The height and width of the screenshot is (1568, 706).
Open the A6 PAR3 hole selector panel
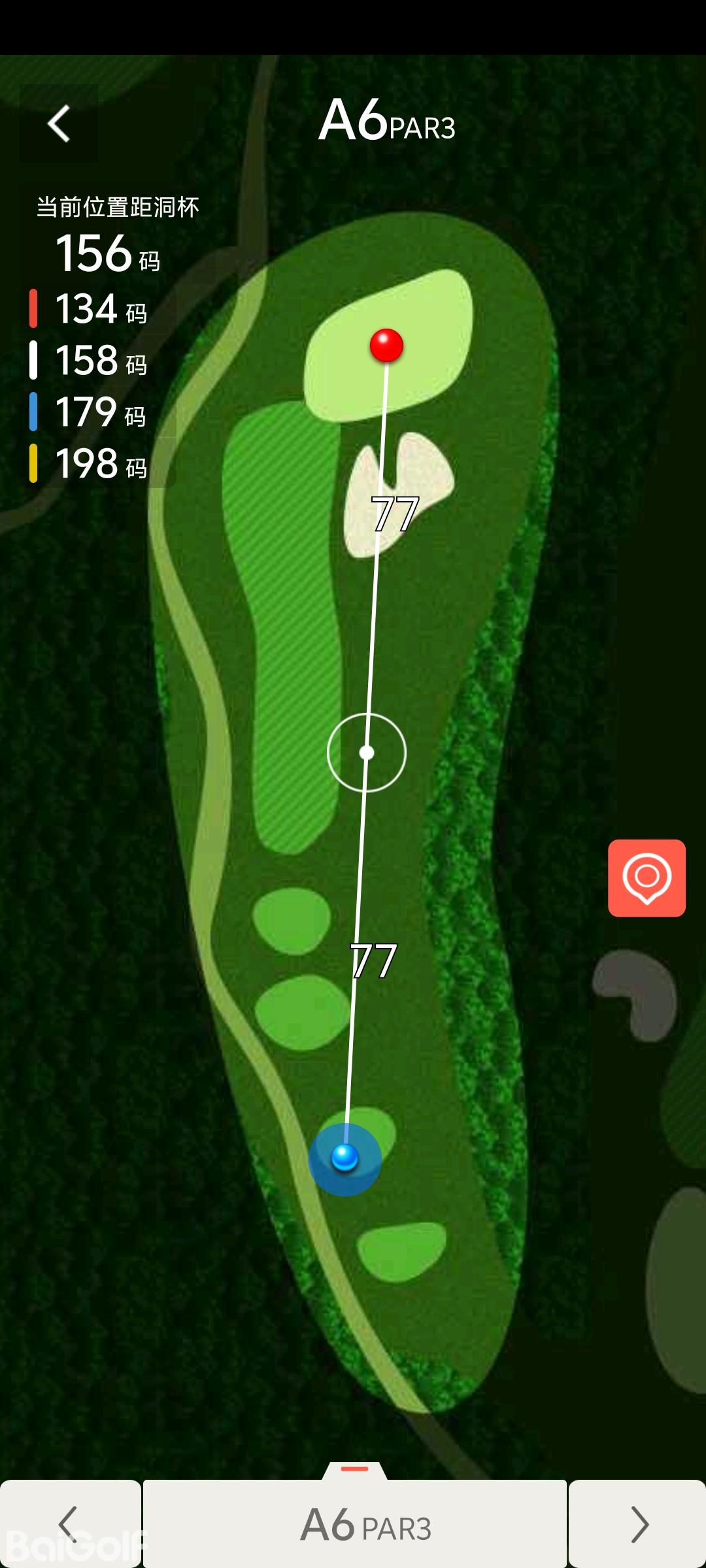pos(355,1524)
